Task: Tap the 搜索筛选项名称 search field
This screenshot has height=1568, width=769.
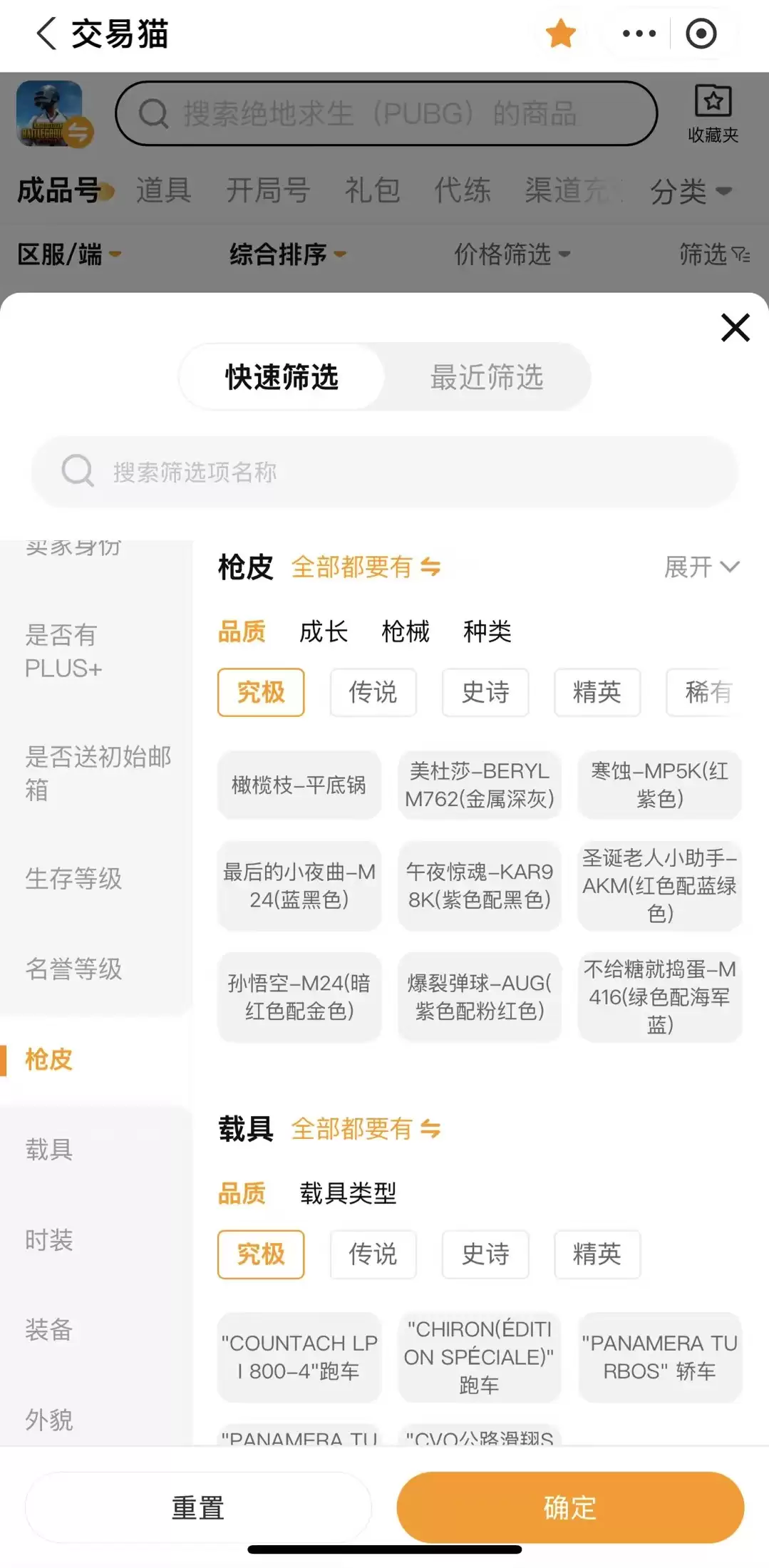Action: (x=384, y=471)
